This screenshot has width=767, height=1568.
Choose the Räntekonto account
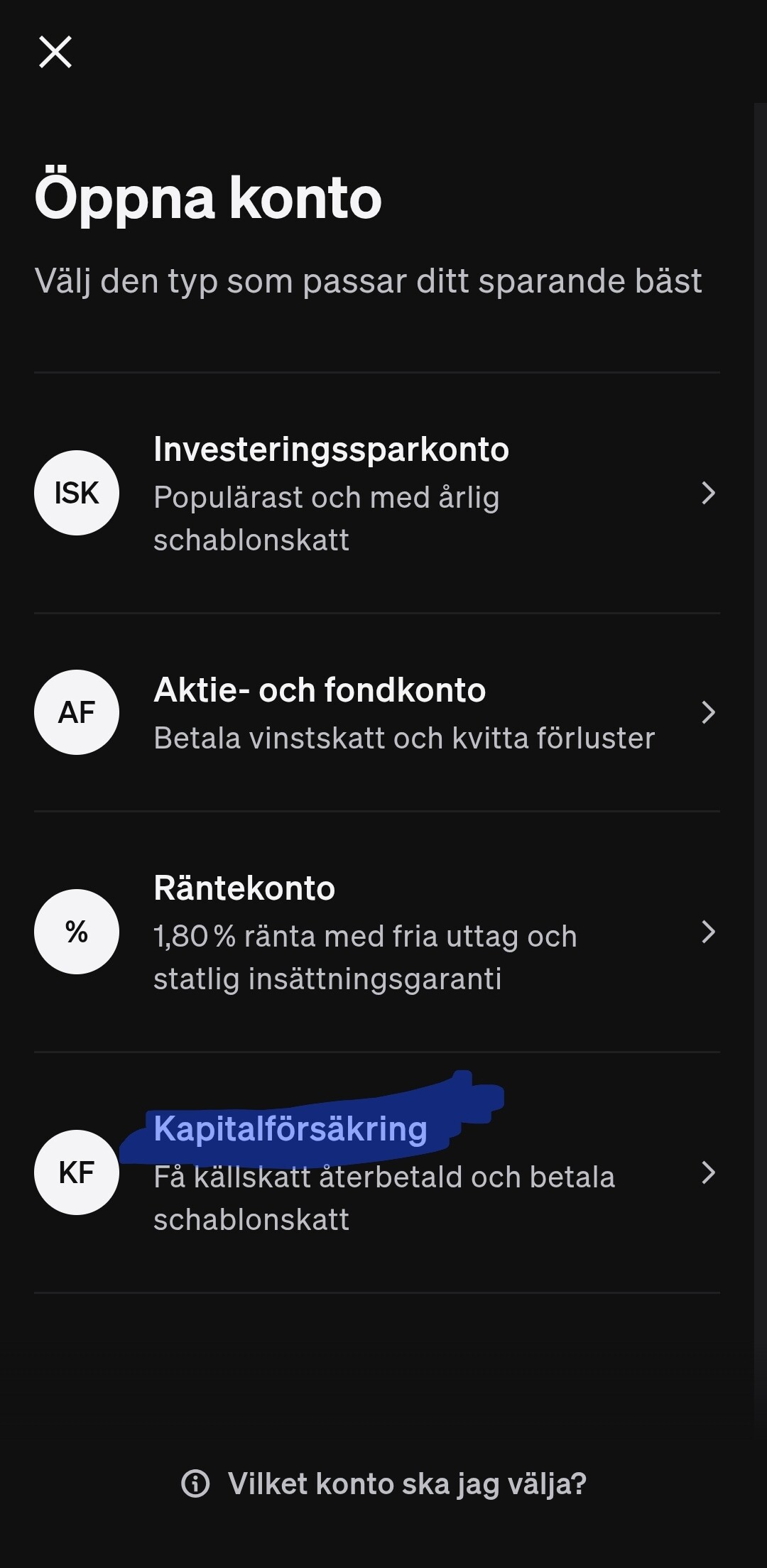click(376, 932)
